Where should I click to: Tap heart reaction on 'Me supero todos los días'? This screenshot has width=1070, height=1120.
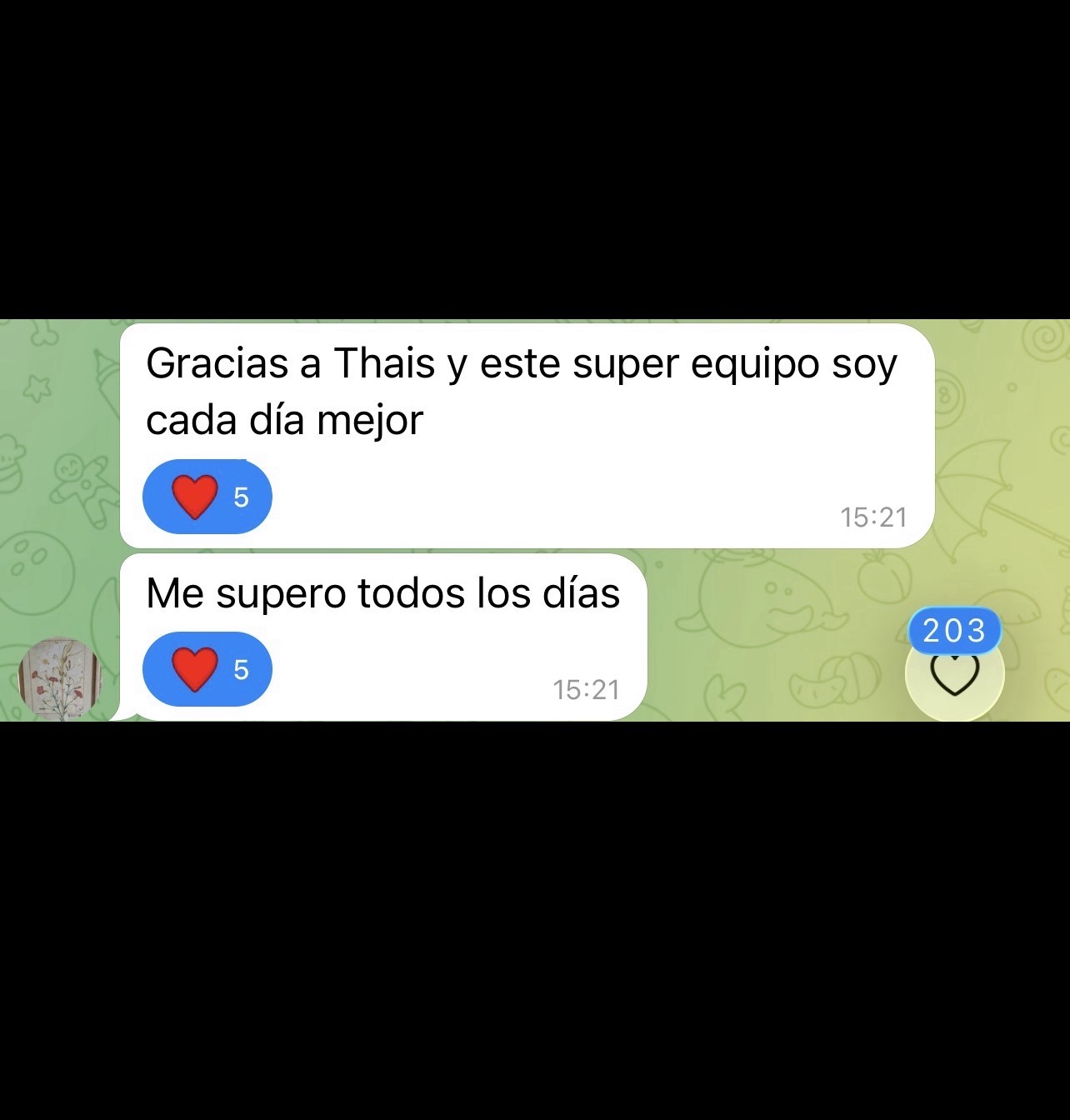pos(207,669)
